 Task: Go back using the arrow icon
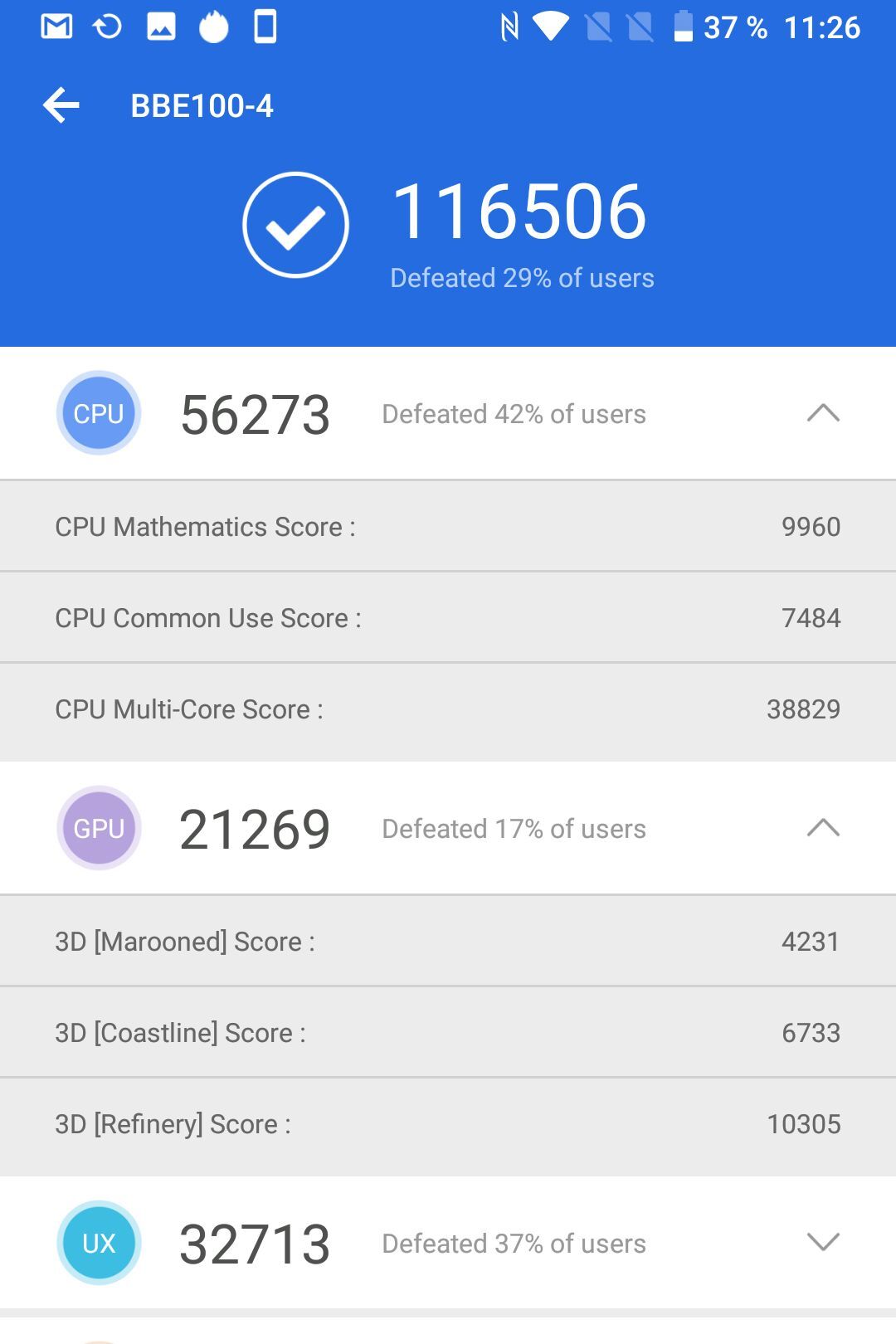(61, 105)
